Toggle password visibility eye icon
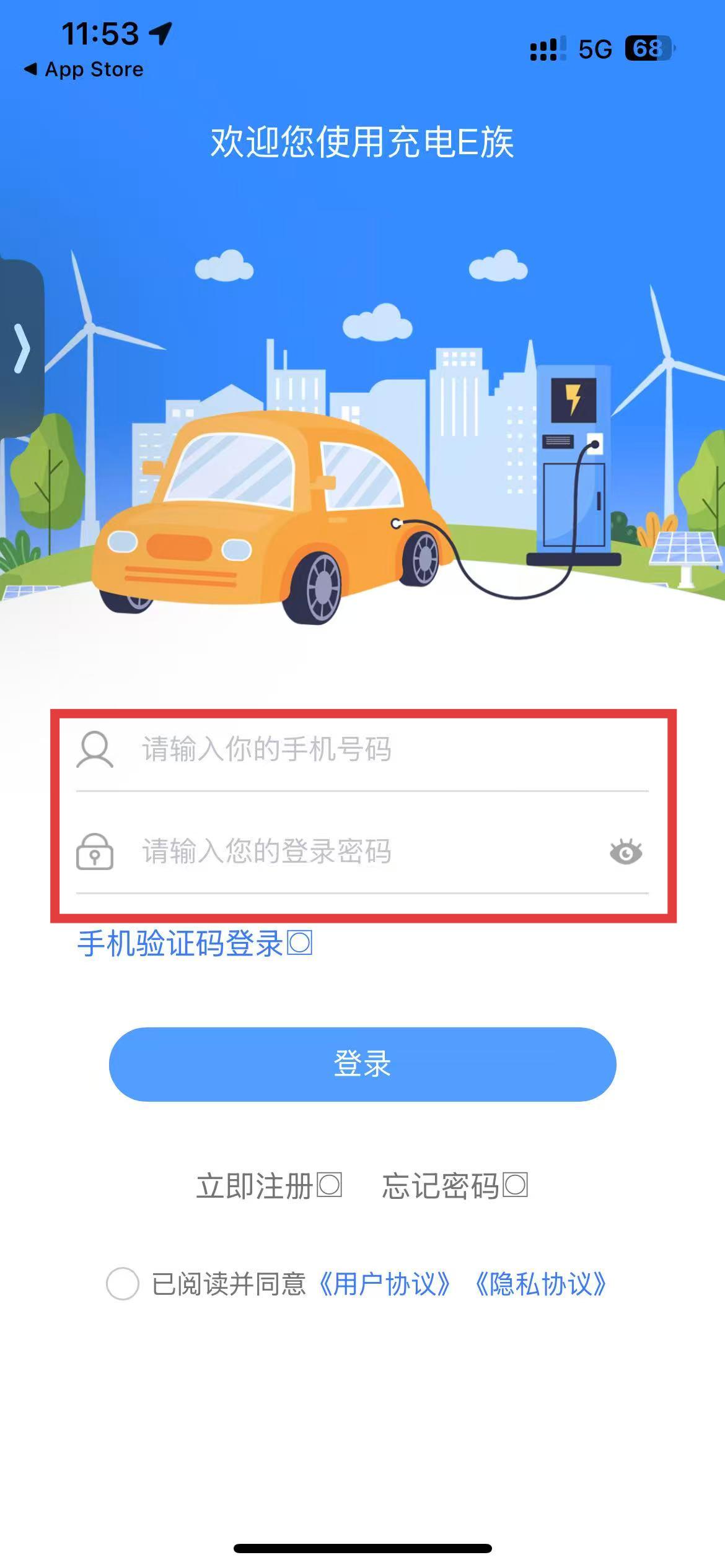 (625, 852)
